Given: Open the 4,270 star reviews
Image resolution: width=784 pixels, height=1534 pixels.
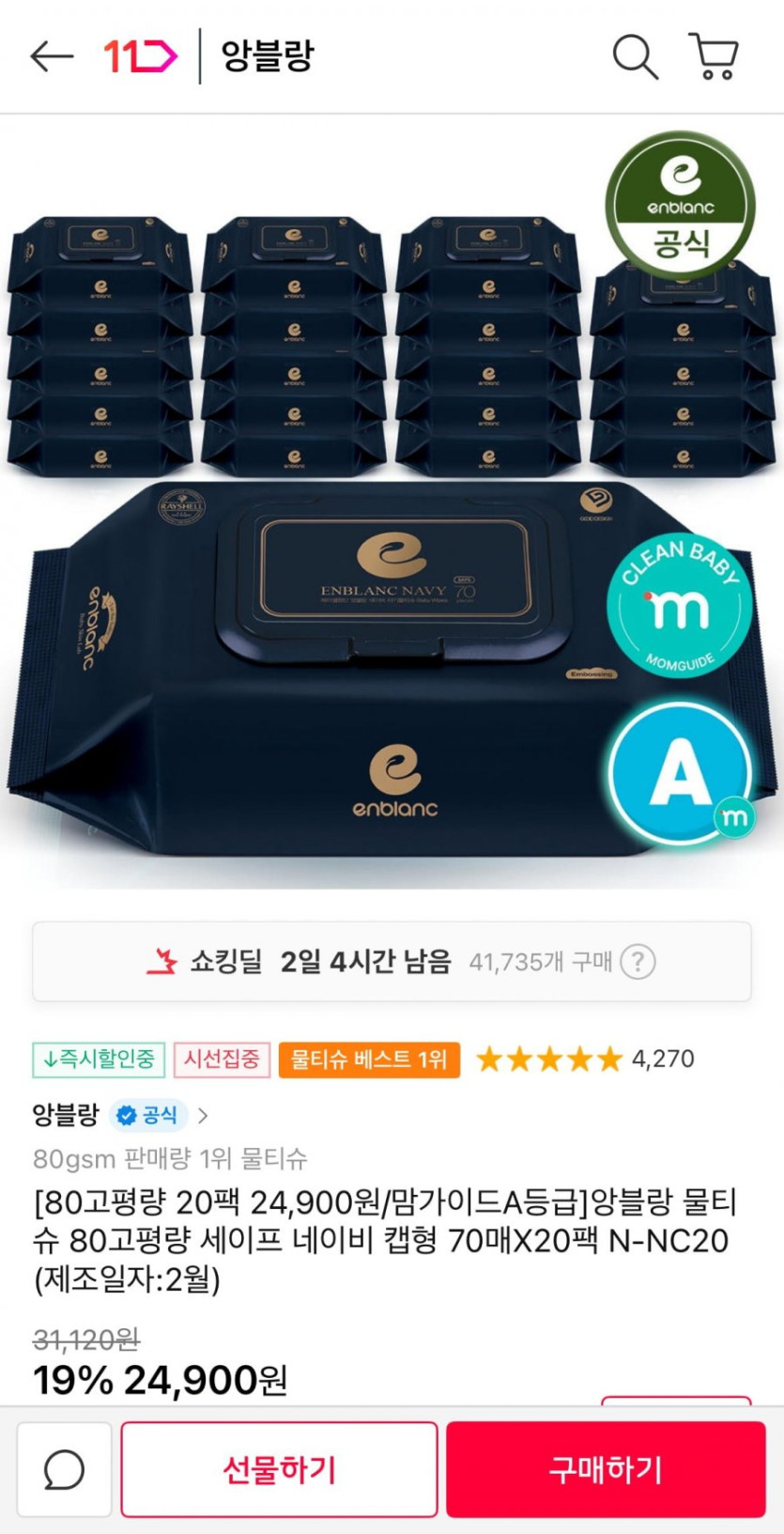Looking at the screenshot, I should tap(586, 1059).
